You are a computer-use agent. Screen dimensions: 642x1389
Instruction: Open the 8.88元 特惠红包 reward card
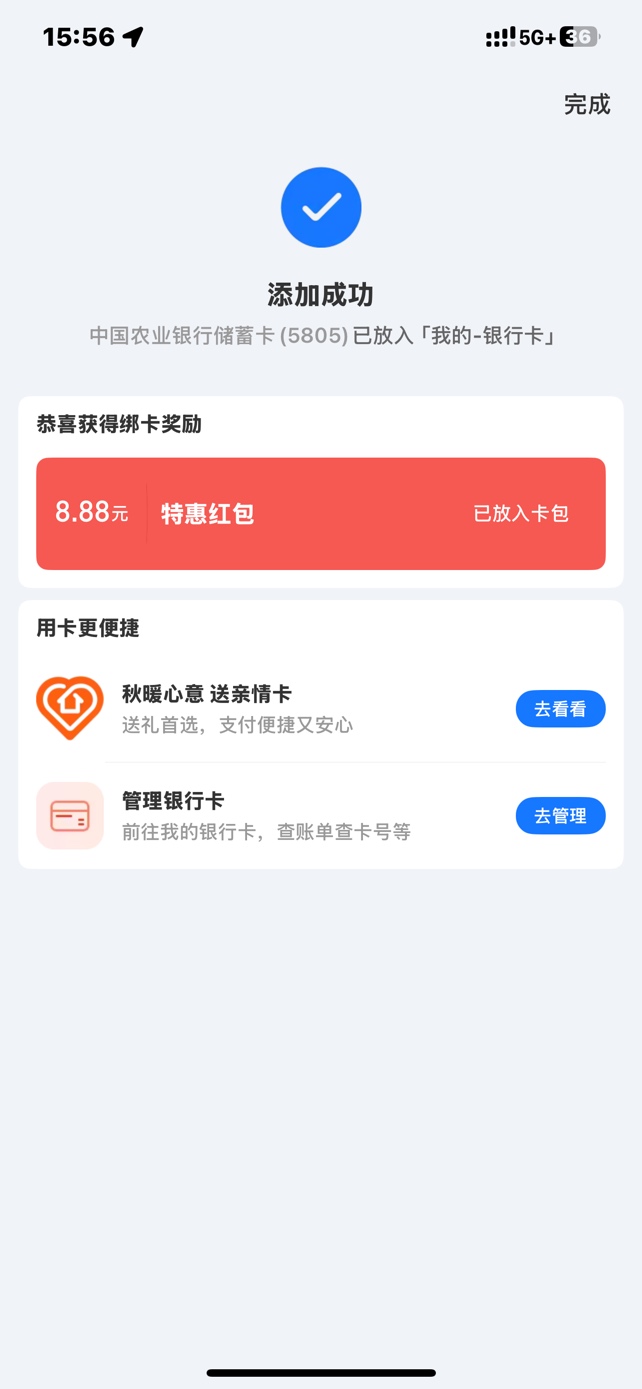coord(320,514)
